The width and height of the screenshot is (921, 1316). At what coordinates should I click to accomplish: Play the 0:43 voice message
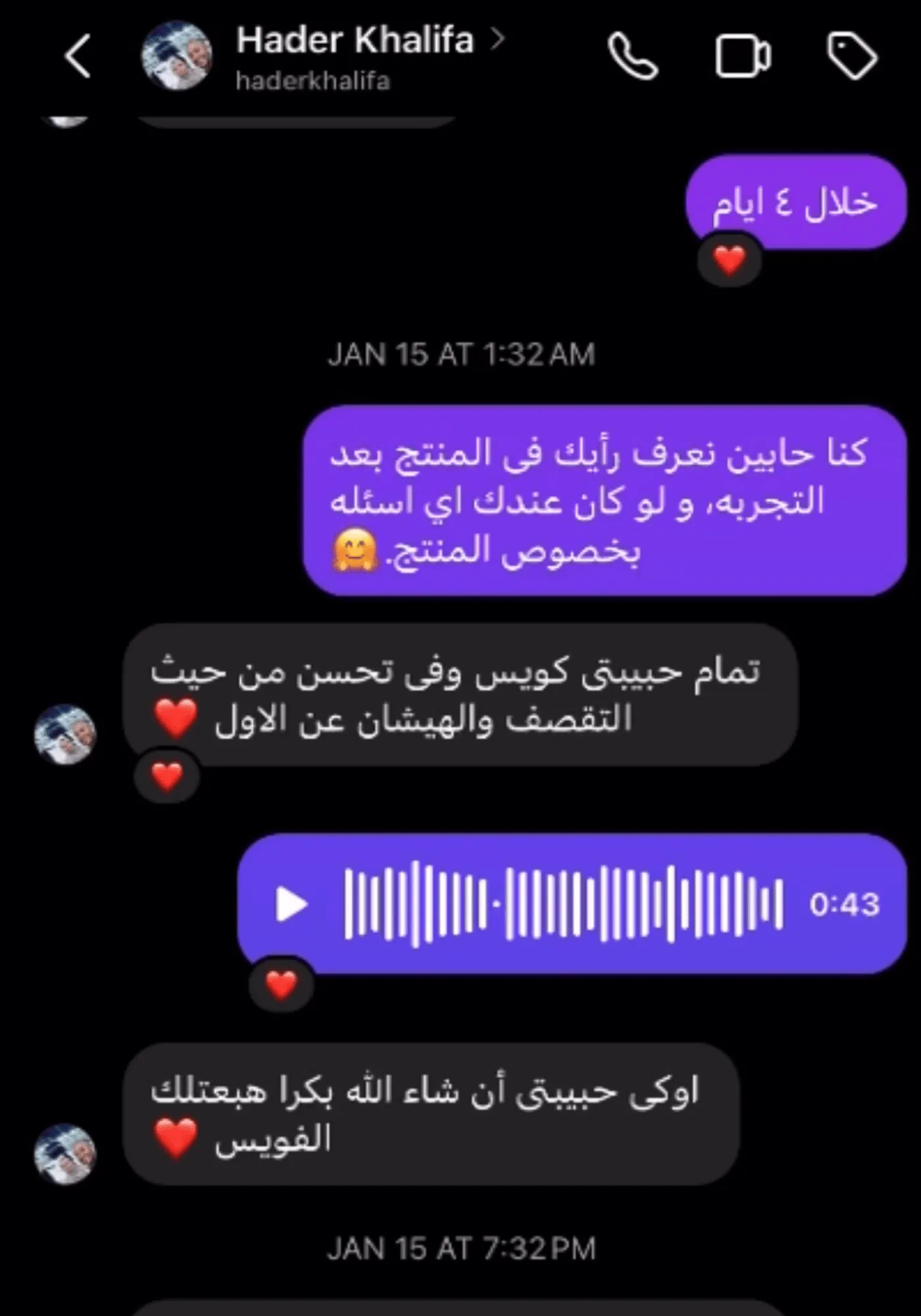(x=291, y=904)
